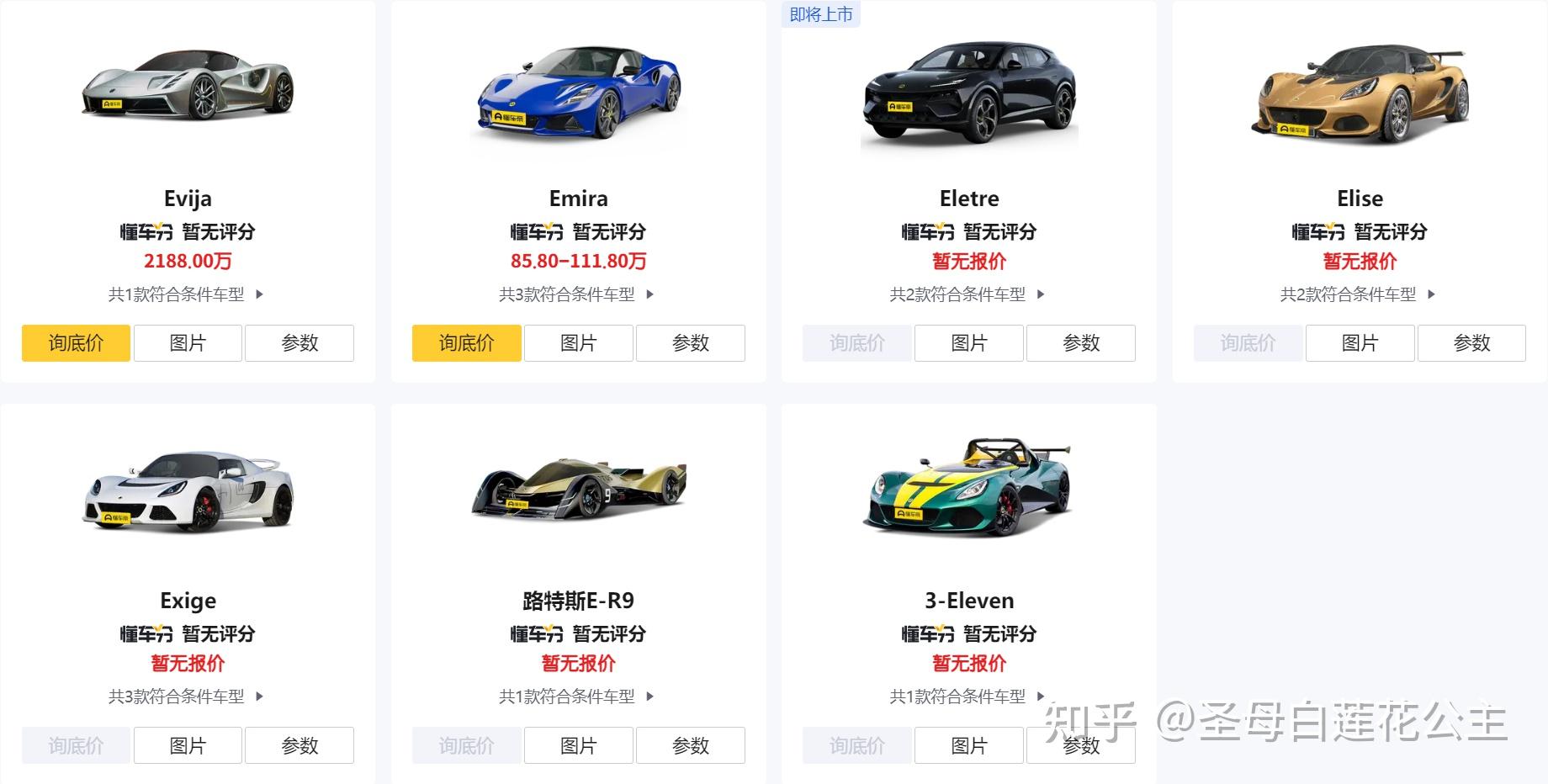The width and height of the screenshot is (1548, 784).
Task: Open 图片 for the 3-Eleven
Action: click(x=969, y=745)
